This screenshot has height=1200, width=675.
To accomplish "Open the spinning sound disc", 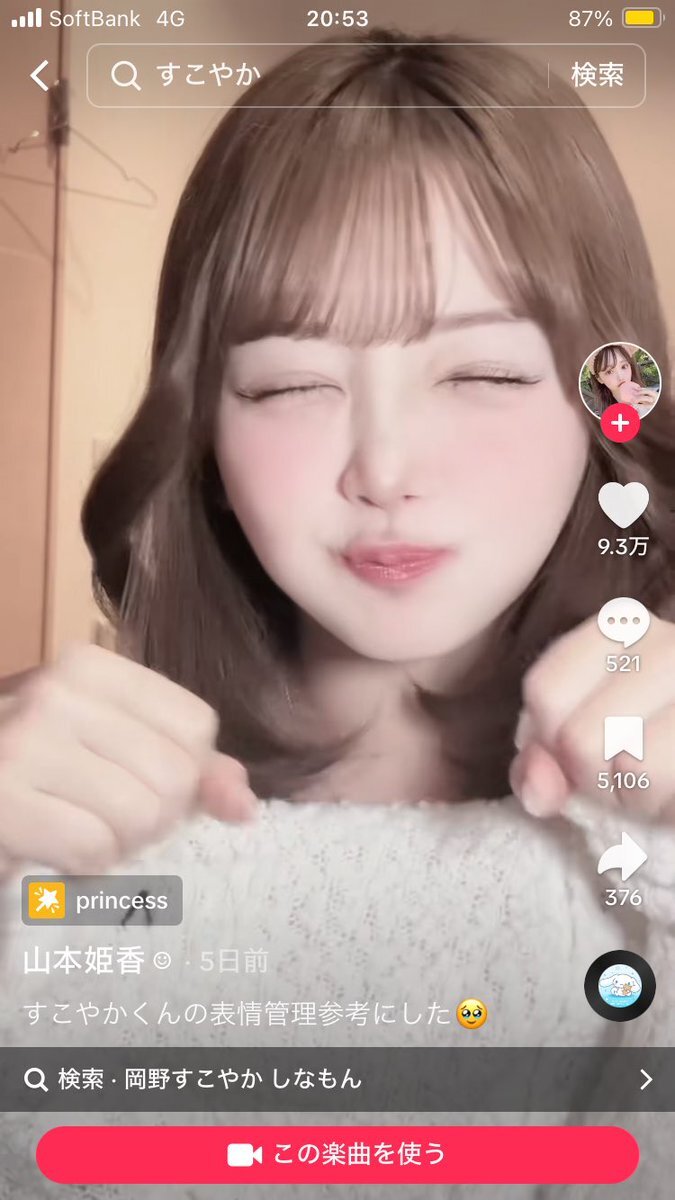I will [620, 985].
